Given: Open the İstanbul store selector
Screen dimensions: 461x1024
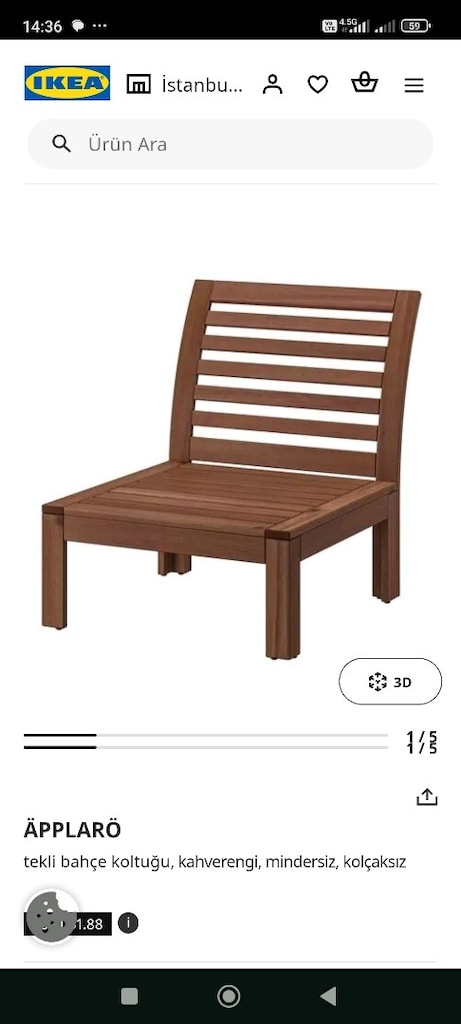Looking at the screenshot, I should (x=184, y=84).
